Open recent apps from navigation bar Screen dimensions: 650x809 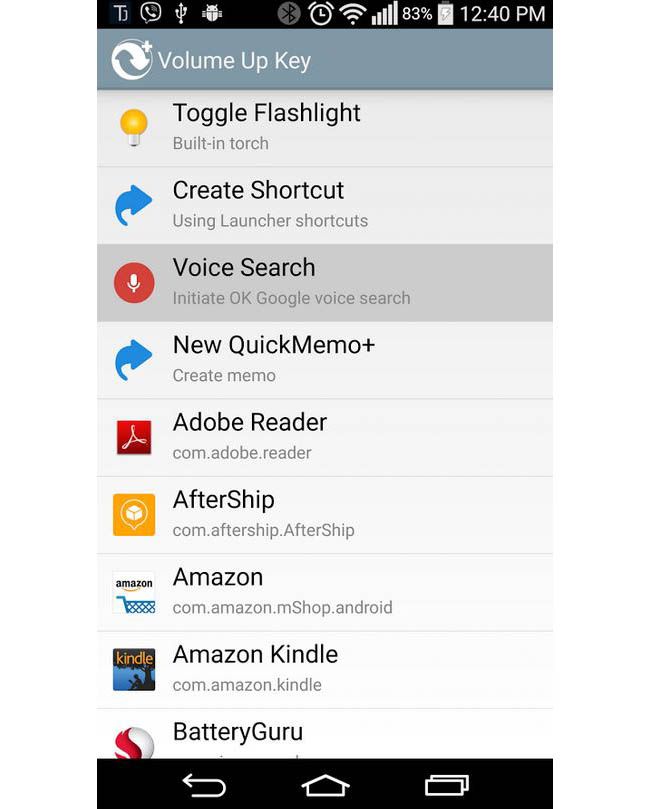coord(447,785)
